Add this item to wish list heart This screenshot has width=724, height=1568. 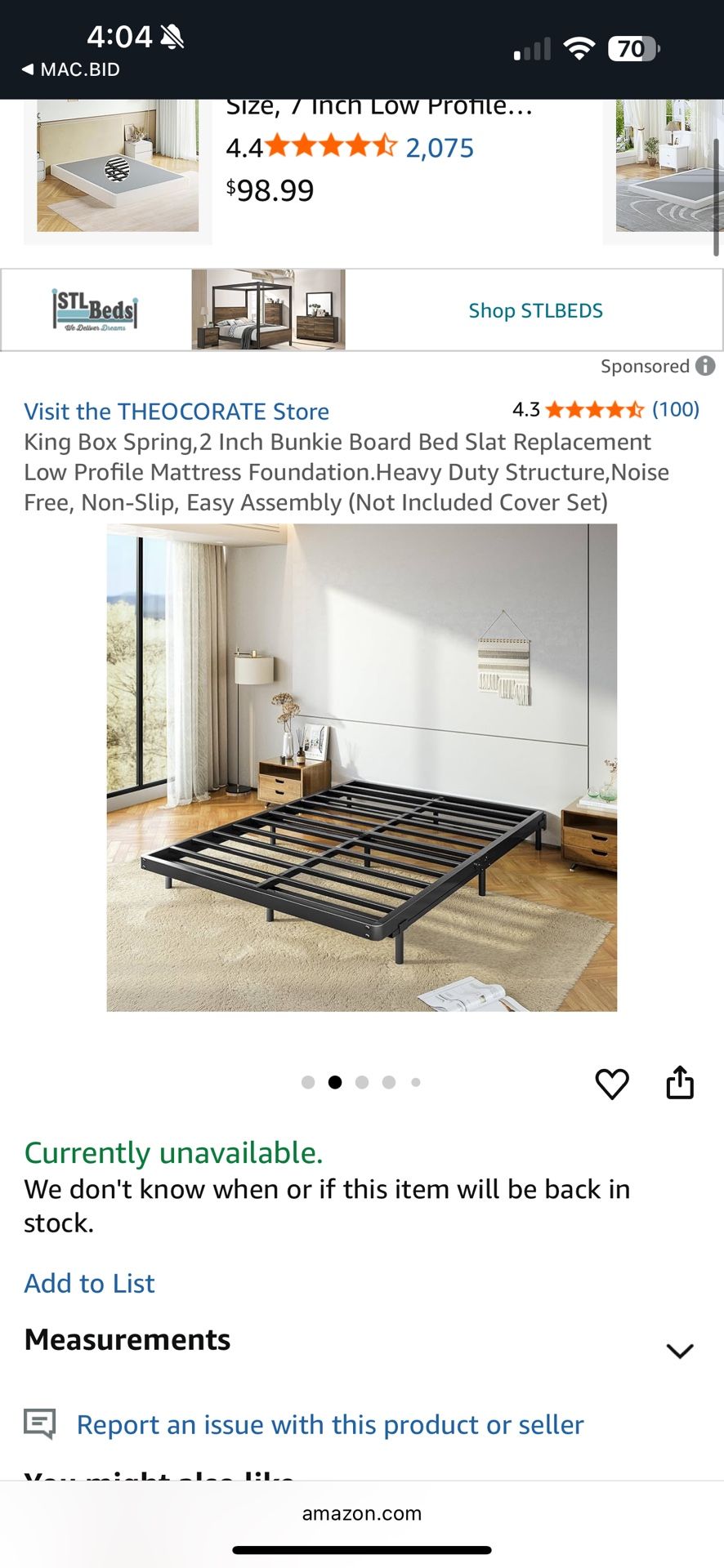click(x=612, y=1084)
